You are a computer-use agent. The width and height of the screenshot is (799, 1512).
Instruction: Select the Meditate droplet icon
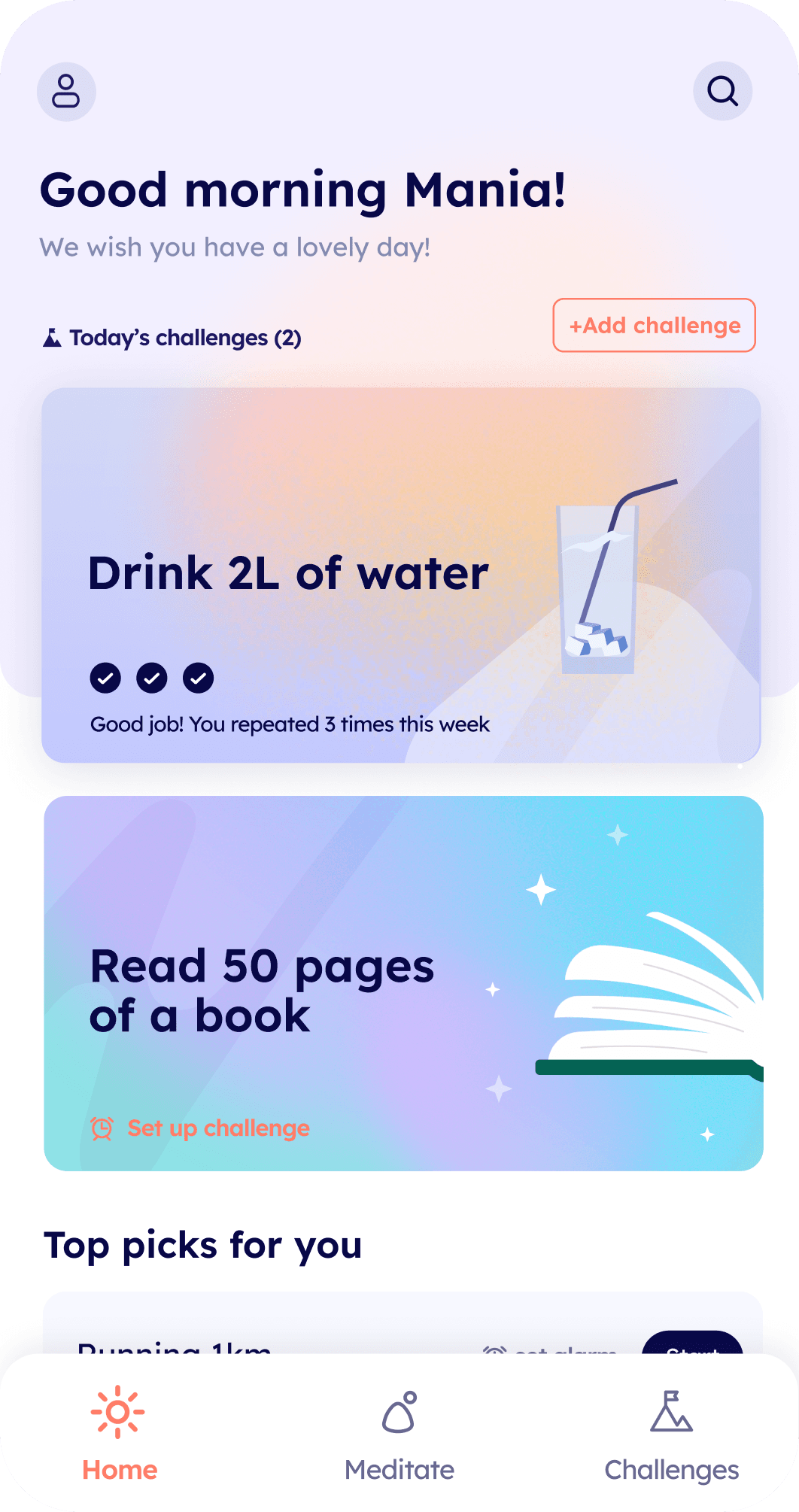click(x=399, y=1414)
